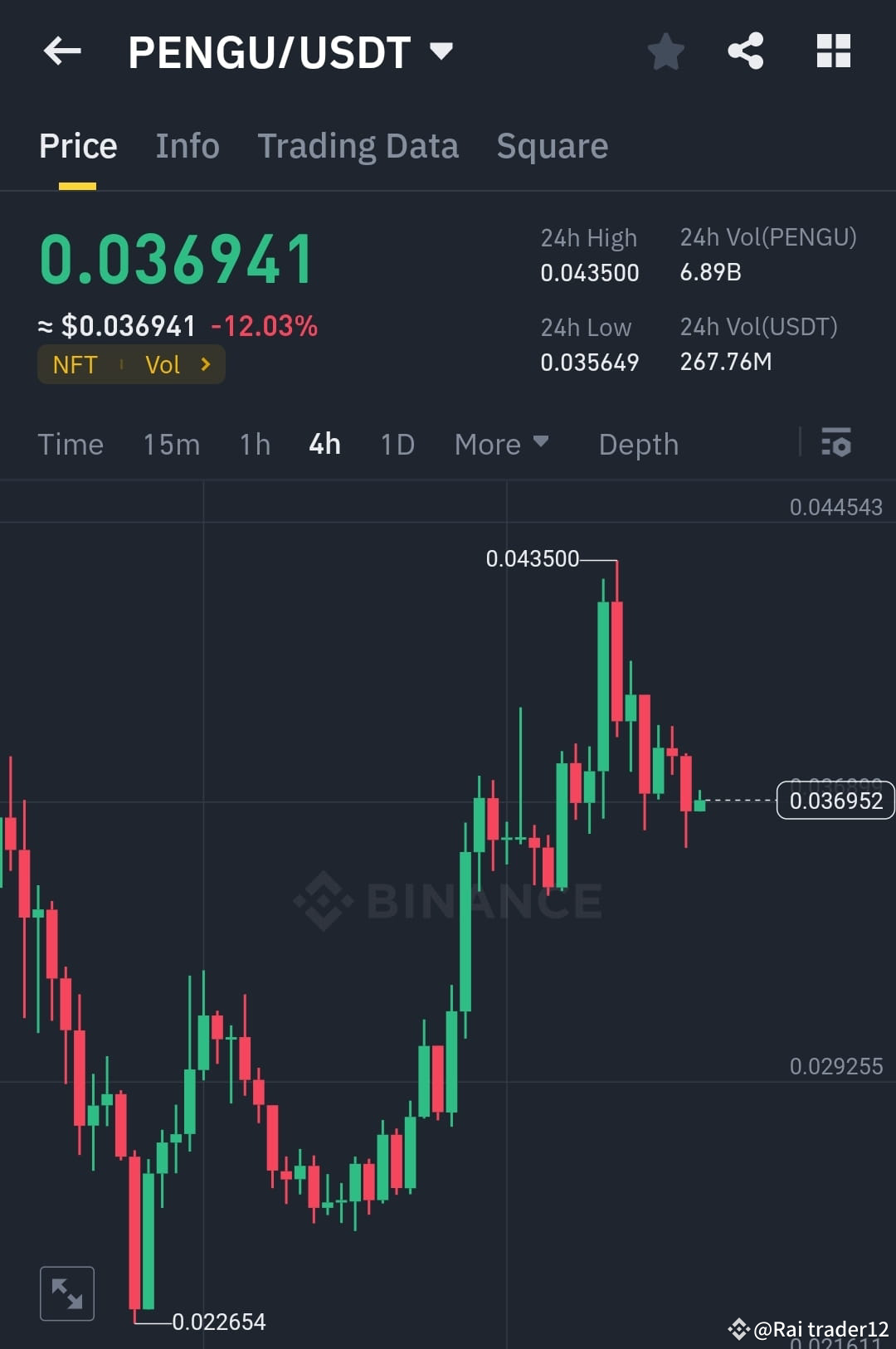Tap the back arrow to exit the chart
The height and width of the screenshot is (1349, 896).
62,51
